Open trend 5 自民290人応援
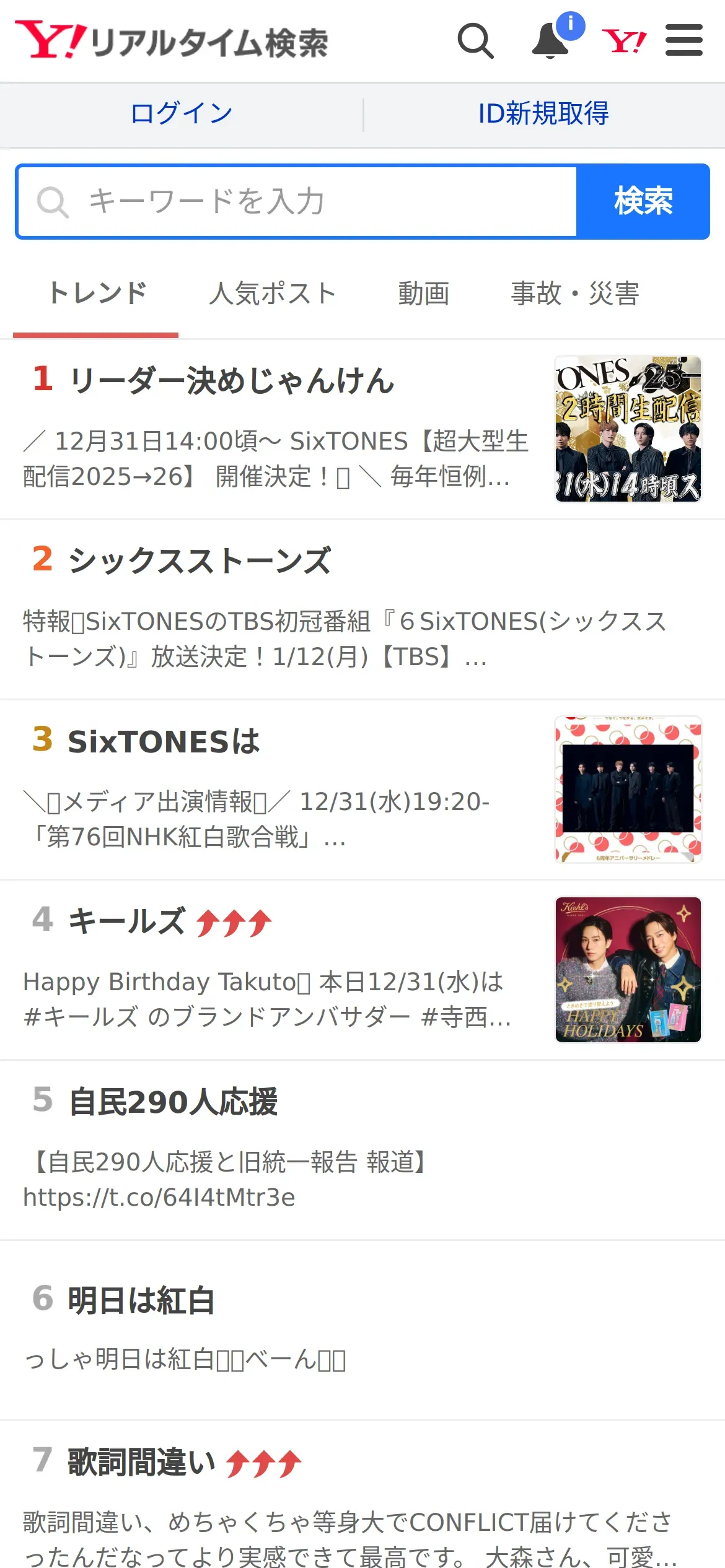The width and height of the screenshot is (725, 1568). [x=362, y=1151]
